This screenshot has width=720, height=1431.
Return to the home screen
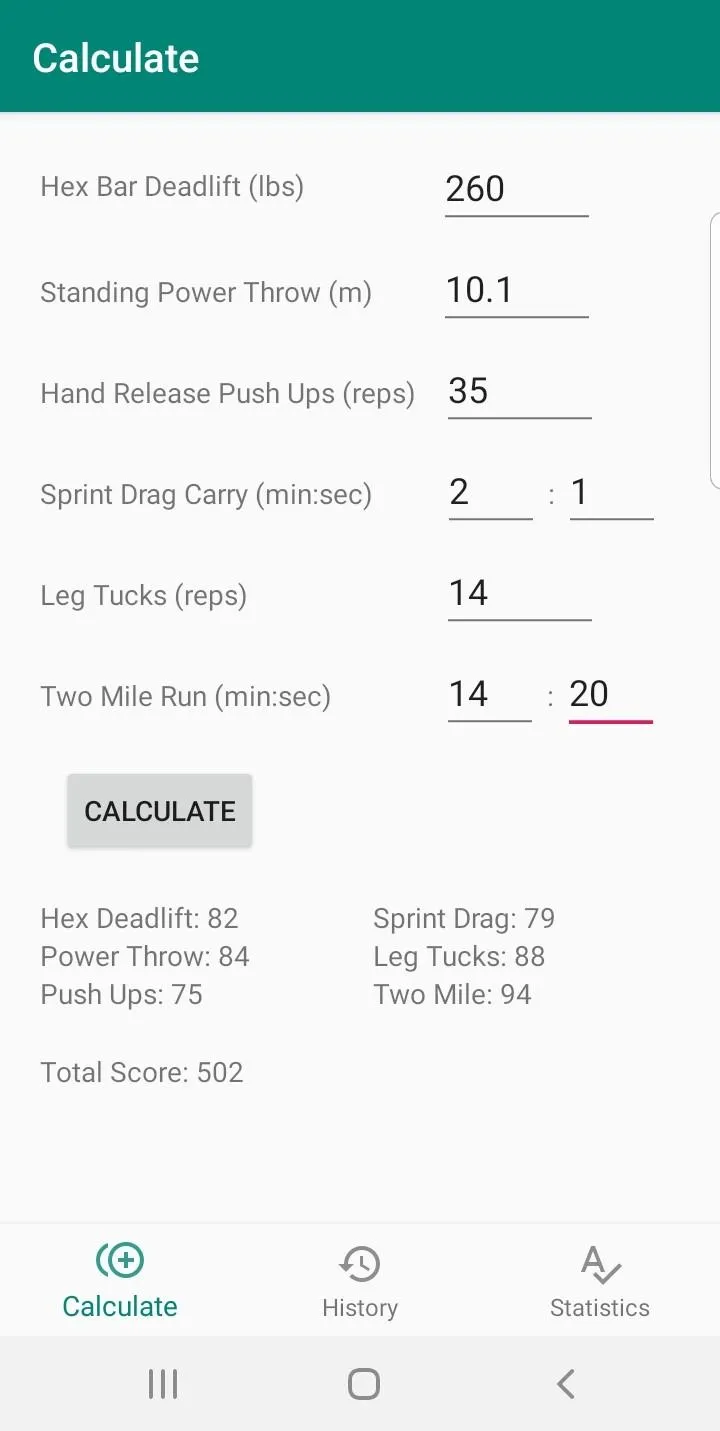pyautogui.click(x=363, y=1384)
